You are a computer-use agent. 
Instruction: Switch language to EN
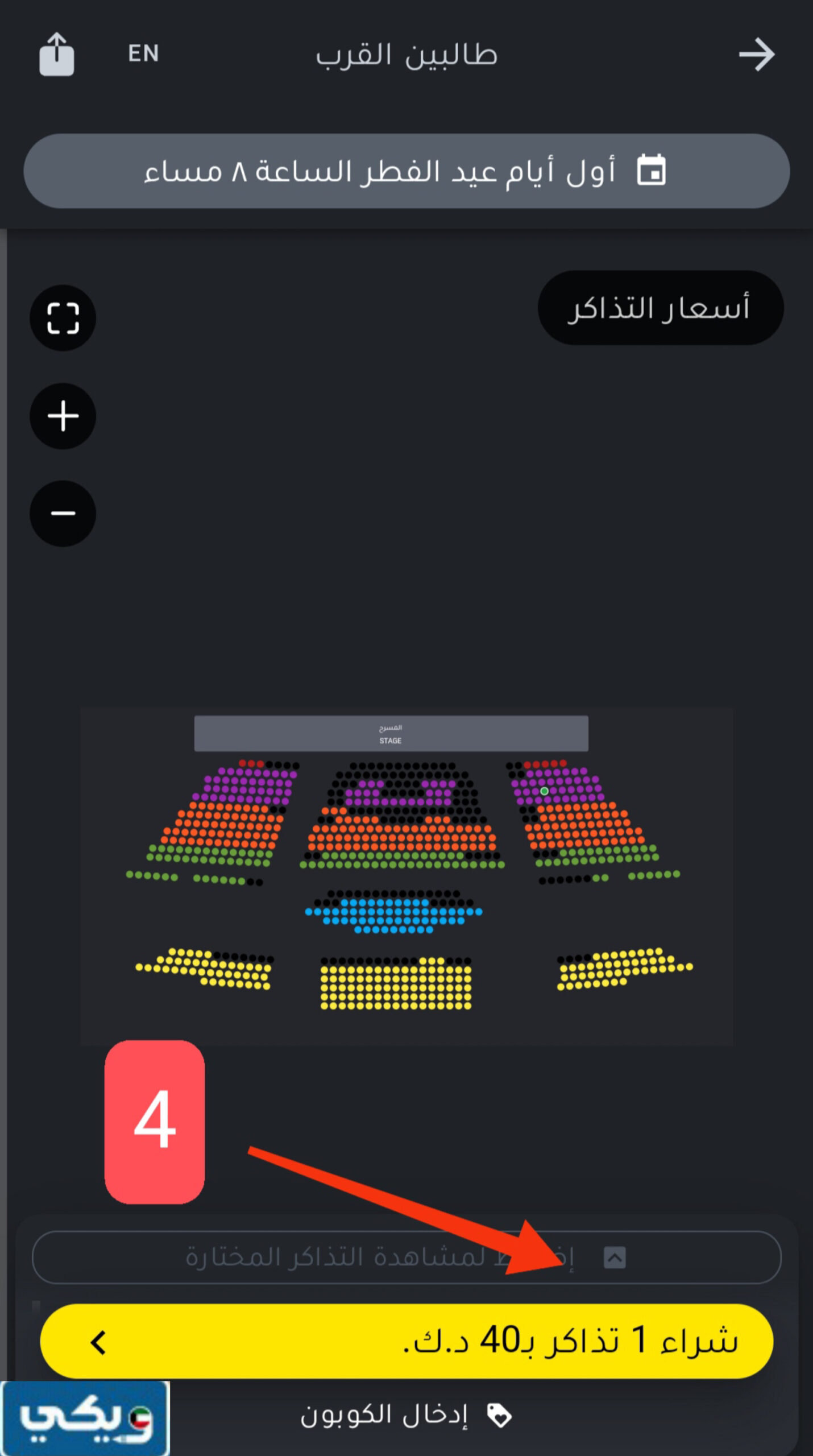(143, 53)
